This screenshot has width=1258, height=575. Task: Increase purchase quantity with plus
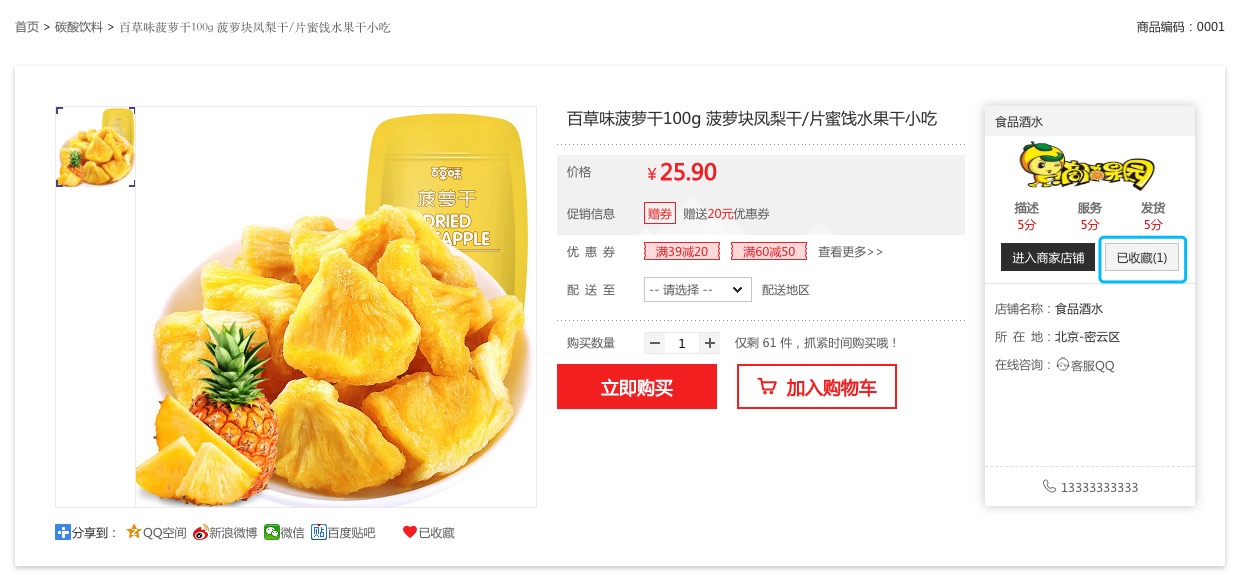710,343
